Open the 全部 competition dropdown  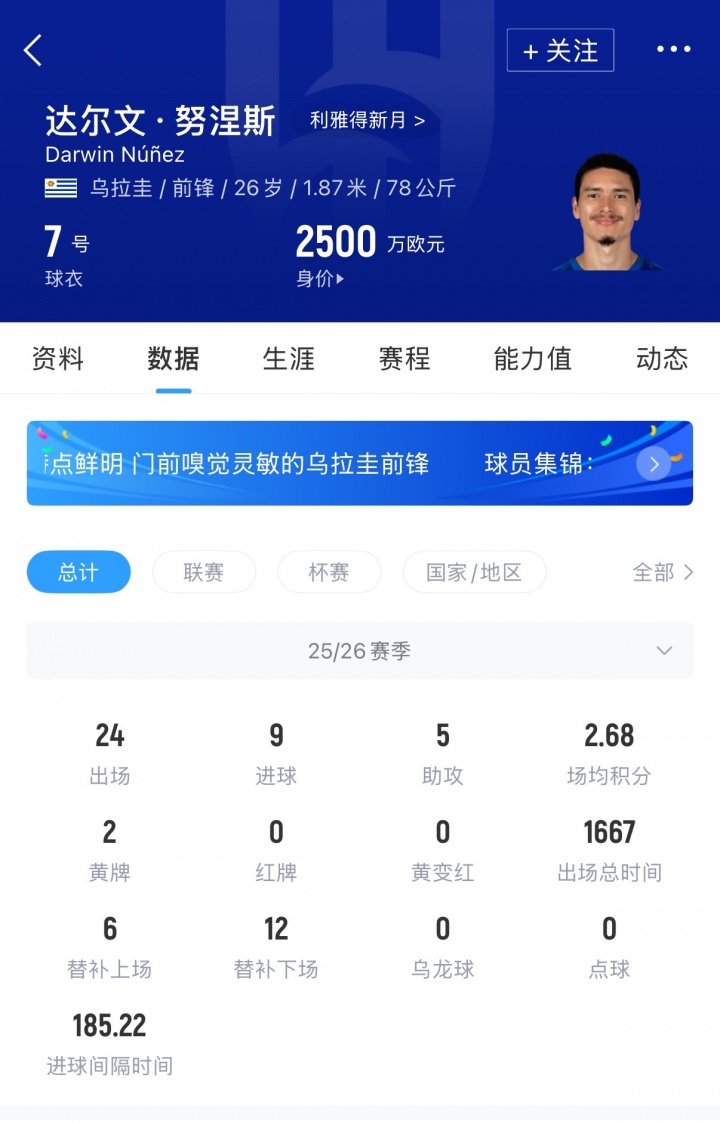tap(662, 572)
